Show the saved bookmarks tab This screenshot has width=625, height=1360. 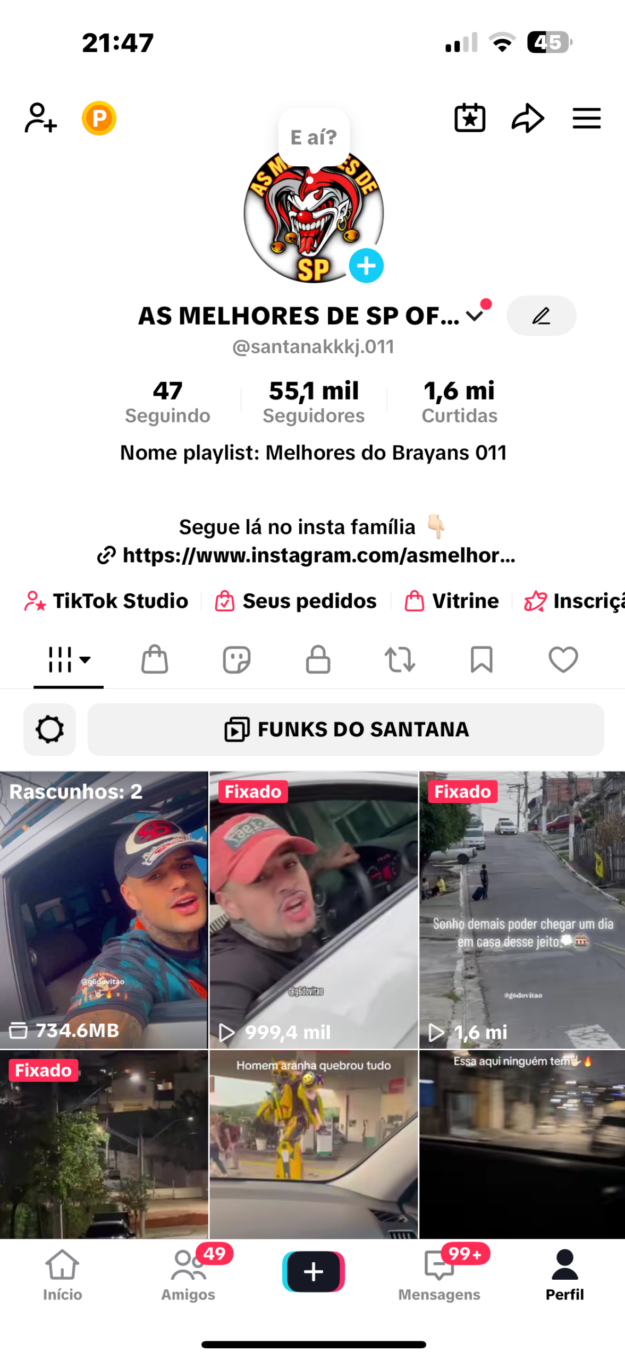point(481,659)
